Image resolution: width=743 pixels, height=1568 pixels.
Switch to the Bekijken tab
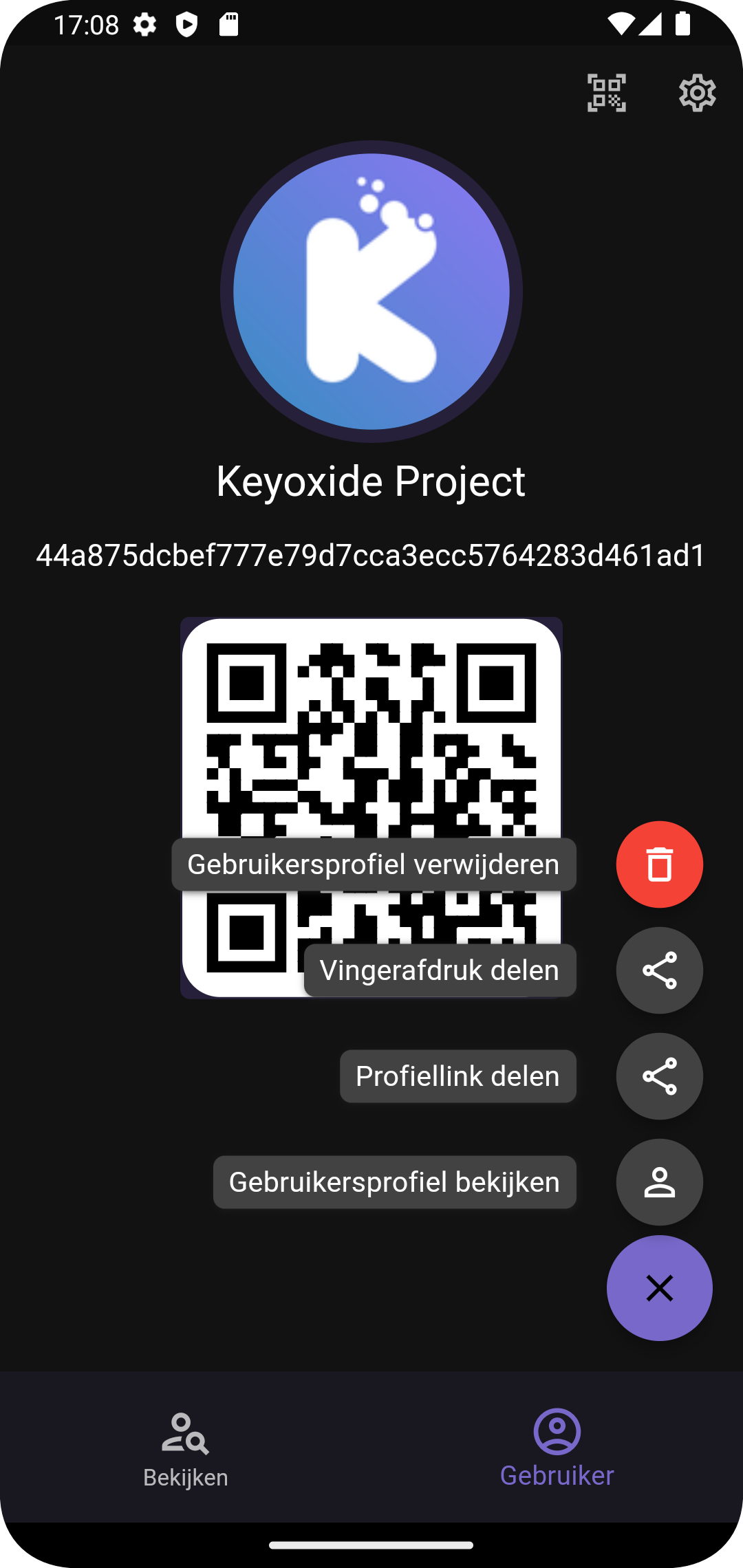pyautogui.click(x=186, y=1447)
